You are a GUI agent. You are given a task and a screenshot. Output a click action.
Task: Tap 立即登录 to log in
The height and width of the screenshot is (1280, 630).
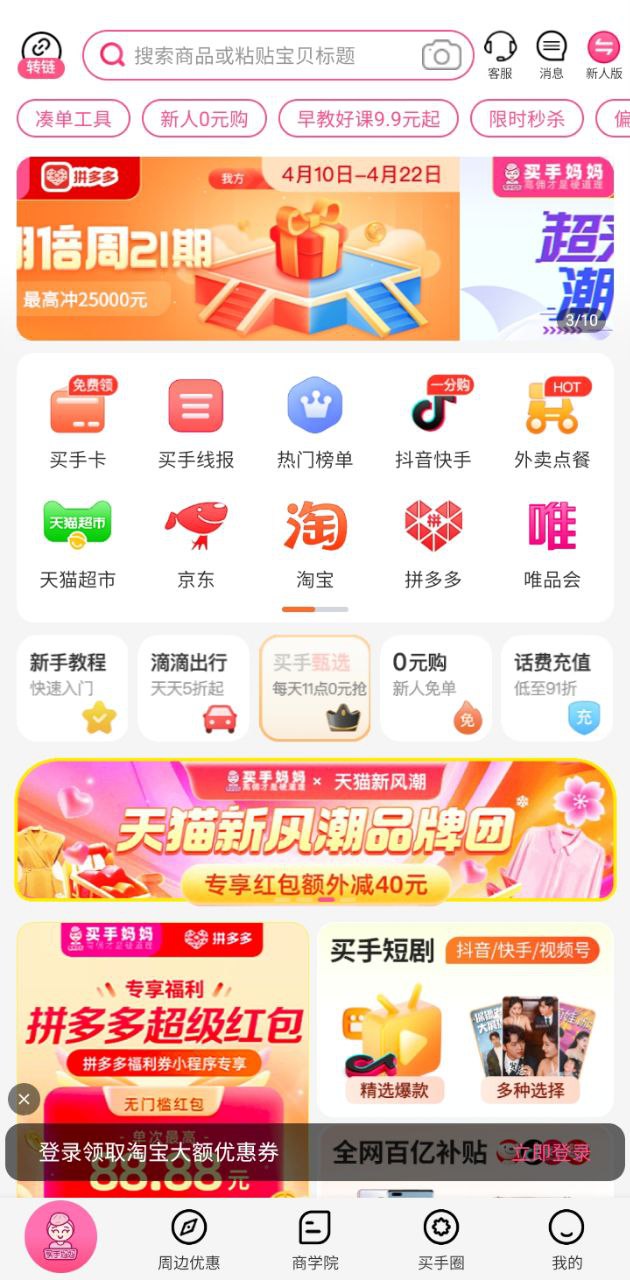551,1152
